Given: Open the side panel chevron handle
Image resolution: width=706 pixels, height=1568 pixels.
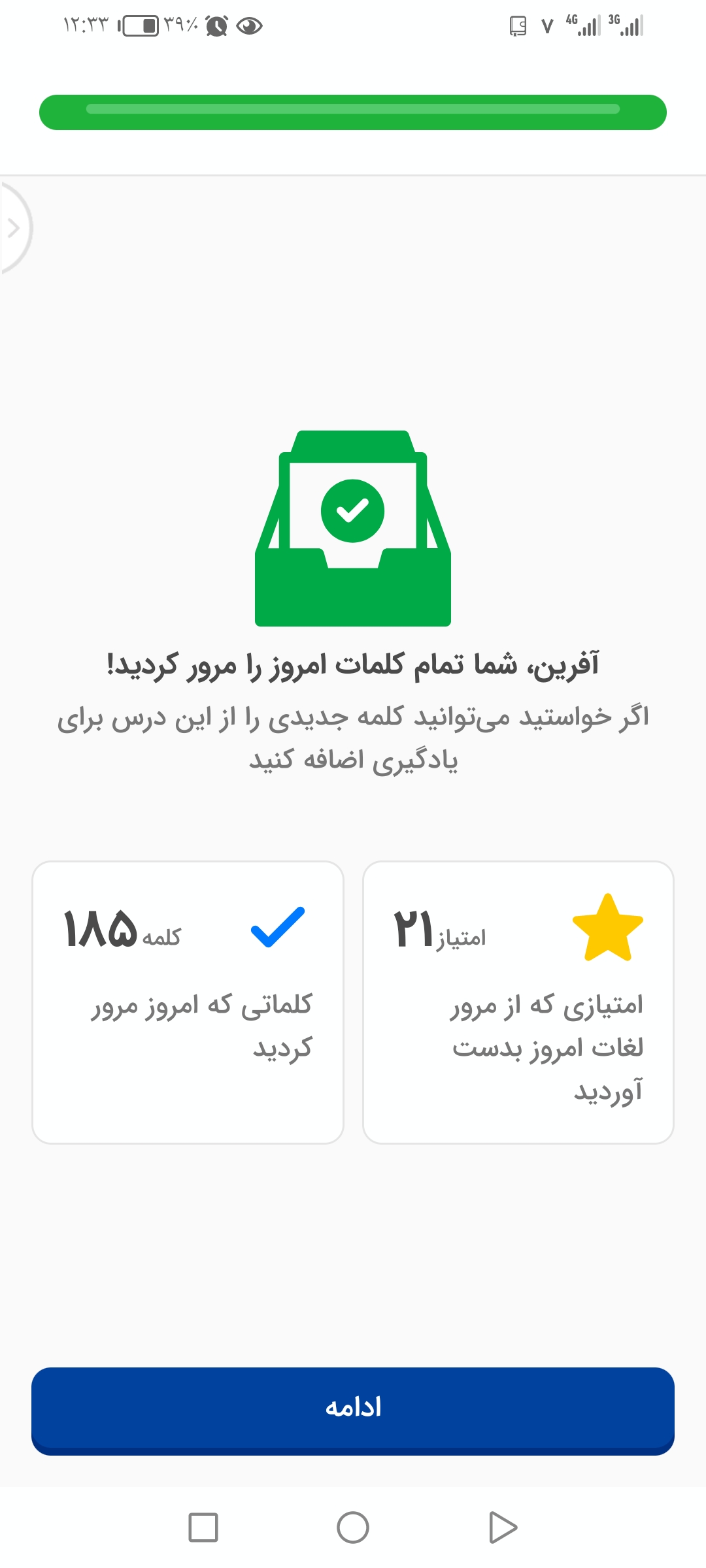Looking at the screenshot, I should pos(14,228).
